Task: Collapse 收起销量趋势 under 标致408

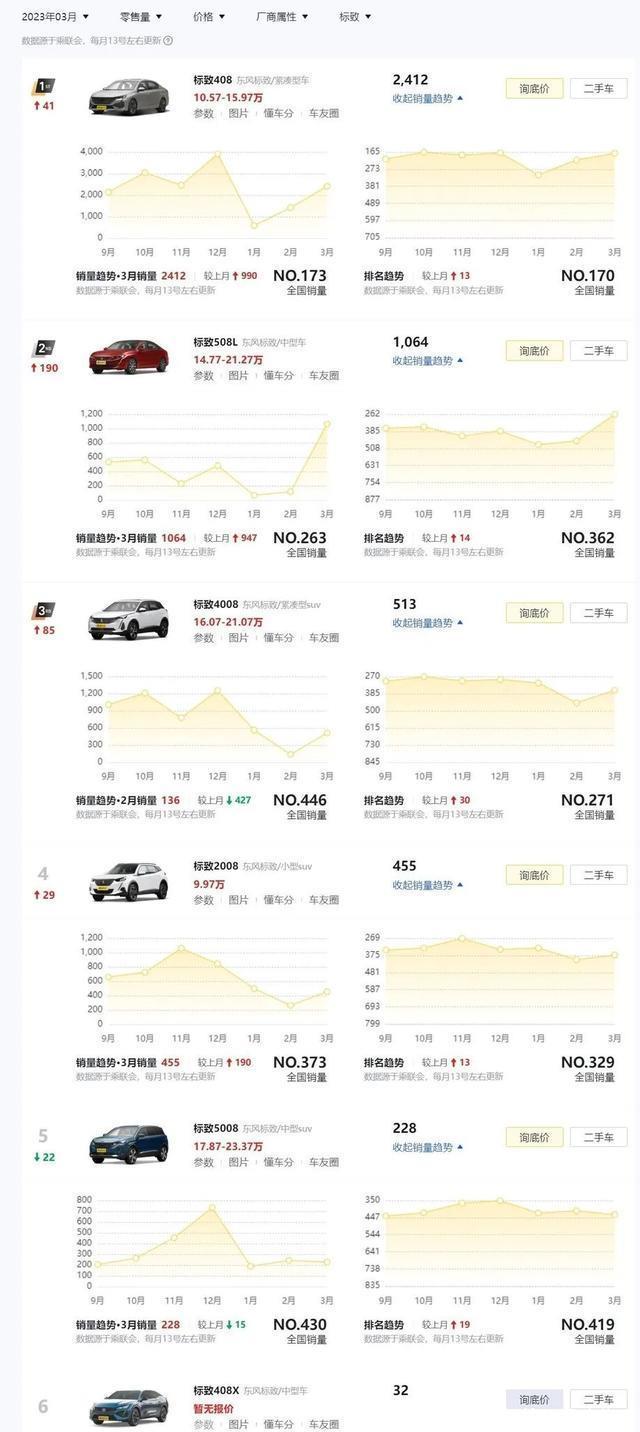Action: coord(427,99)
